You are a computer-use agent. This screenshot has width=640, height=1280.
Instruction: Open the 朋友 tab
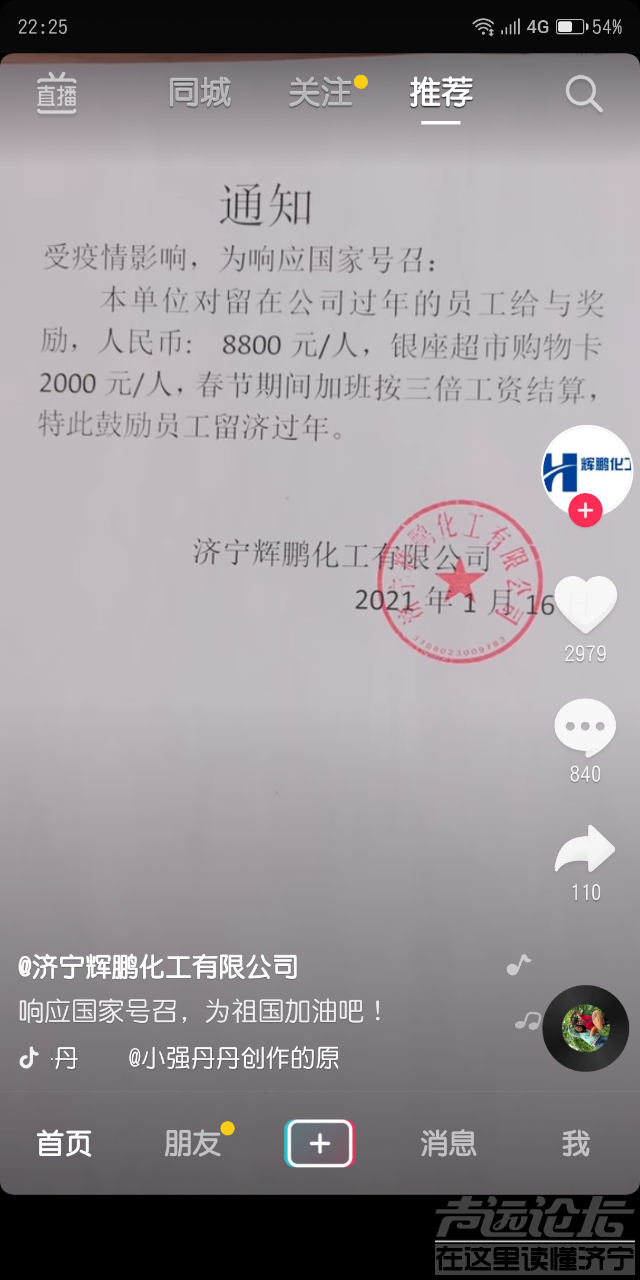(x=192, y=1143)
